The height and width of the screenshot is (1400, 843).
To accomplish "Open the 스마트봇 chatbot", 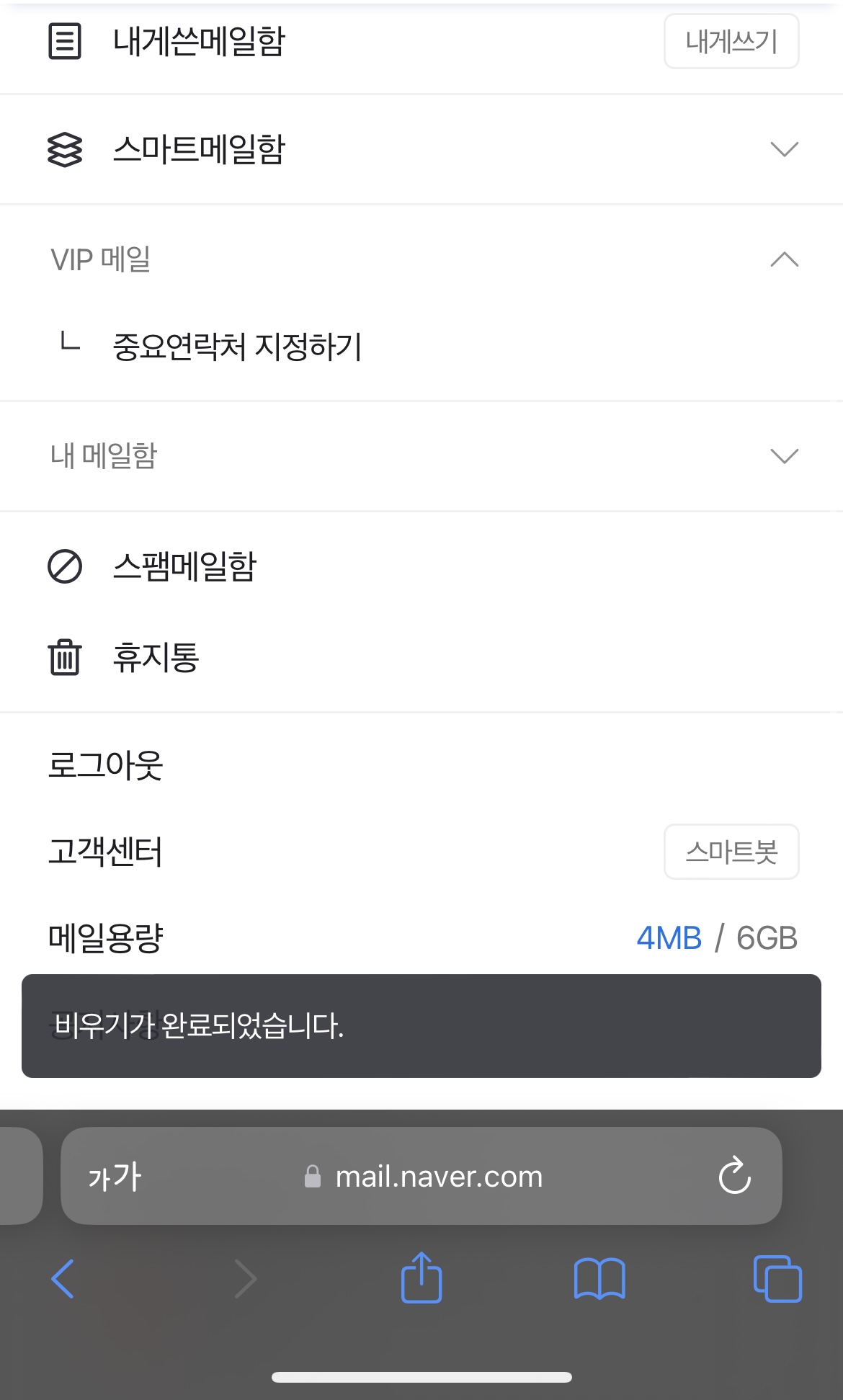I will point(731,852).
